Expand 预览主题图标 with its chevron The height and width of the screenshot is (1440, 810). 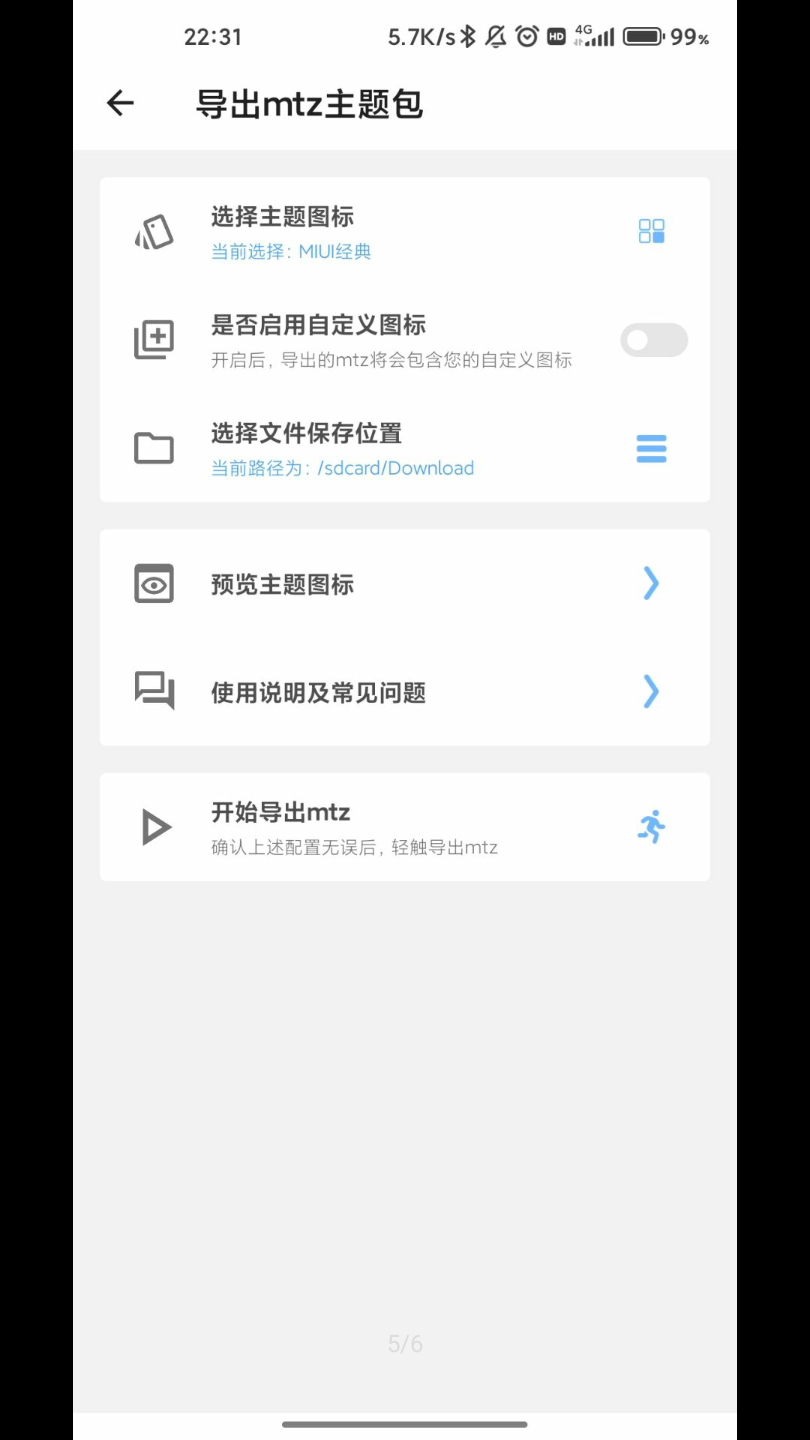point(651,584)
